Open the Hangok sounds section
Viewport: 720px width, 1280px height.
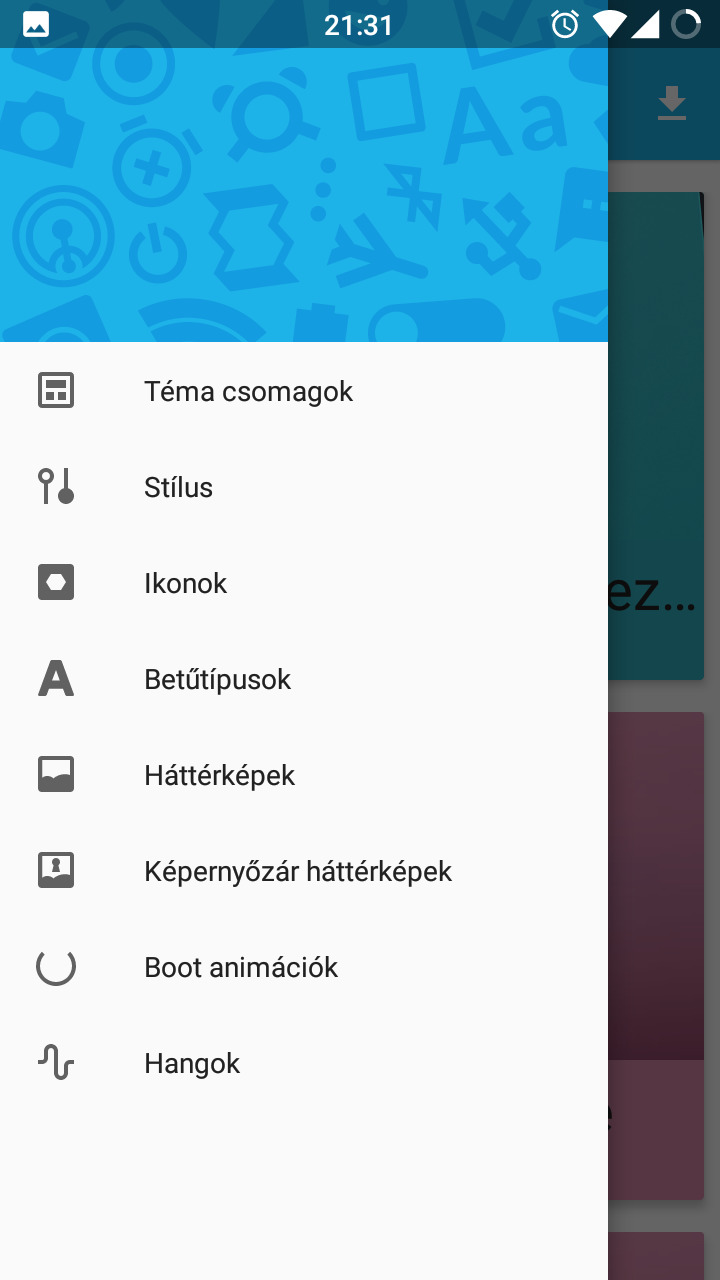click(192, 1063)
